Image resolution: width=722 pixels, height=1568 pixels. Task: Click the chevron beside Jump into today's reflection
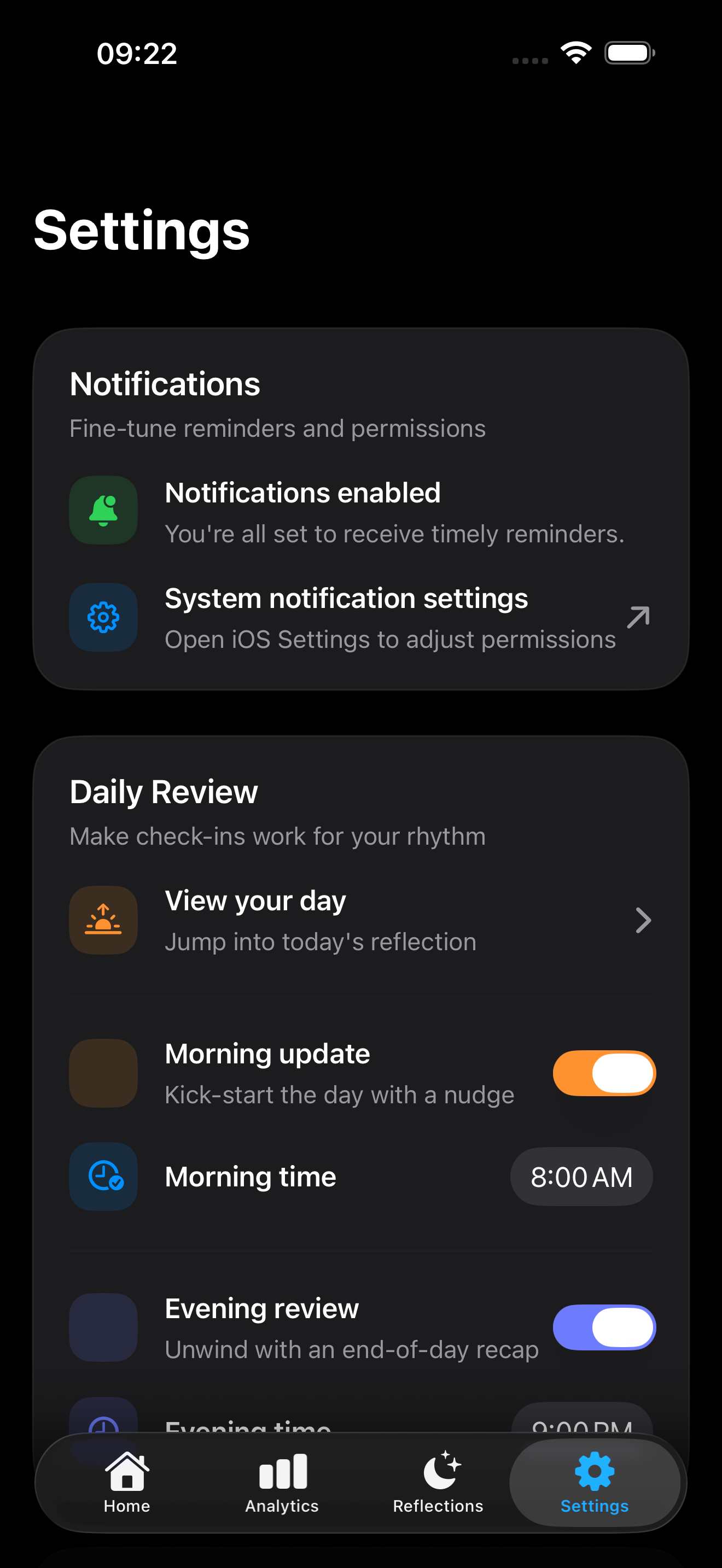pyautogui.click(x=643, y=920)
